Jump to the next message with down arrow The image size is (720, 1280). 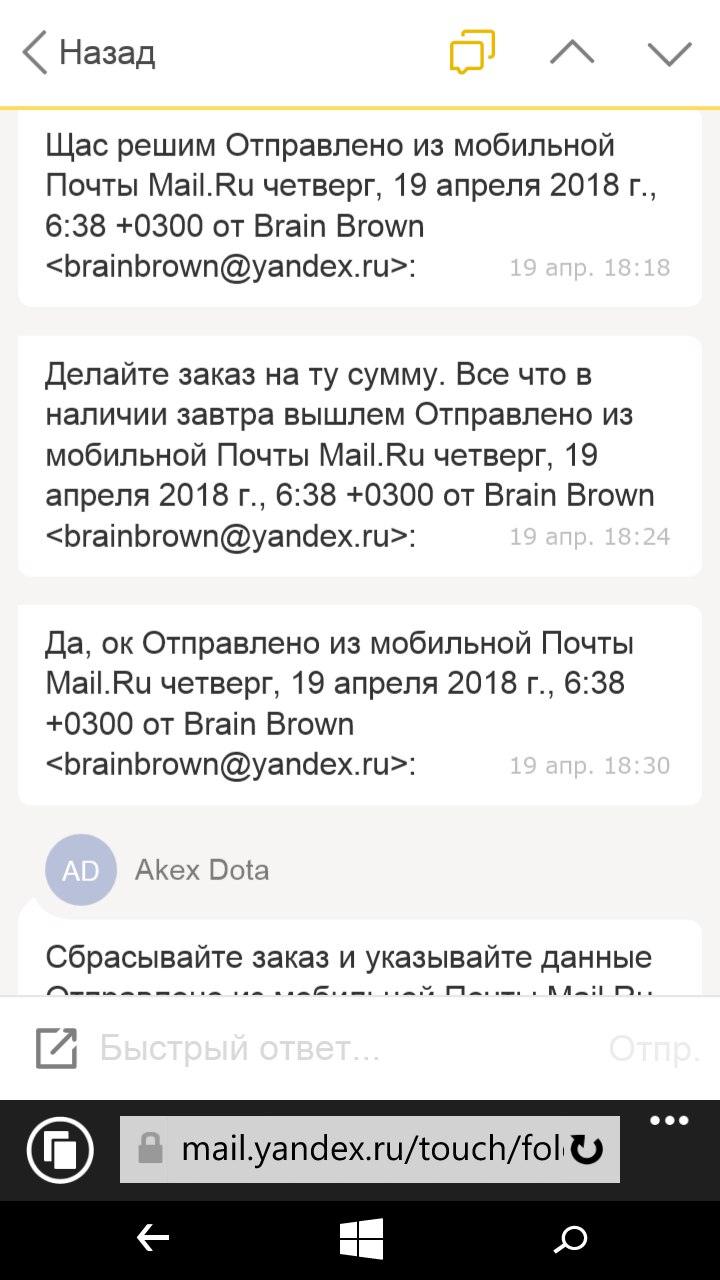tap(669, 52)
